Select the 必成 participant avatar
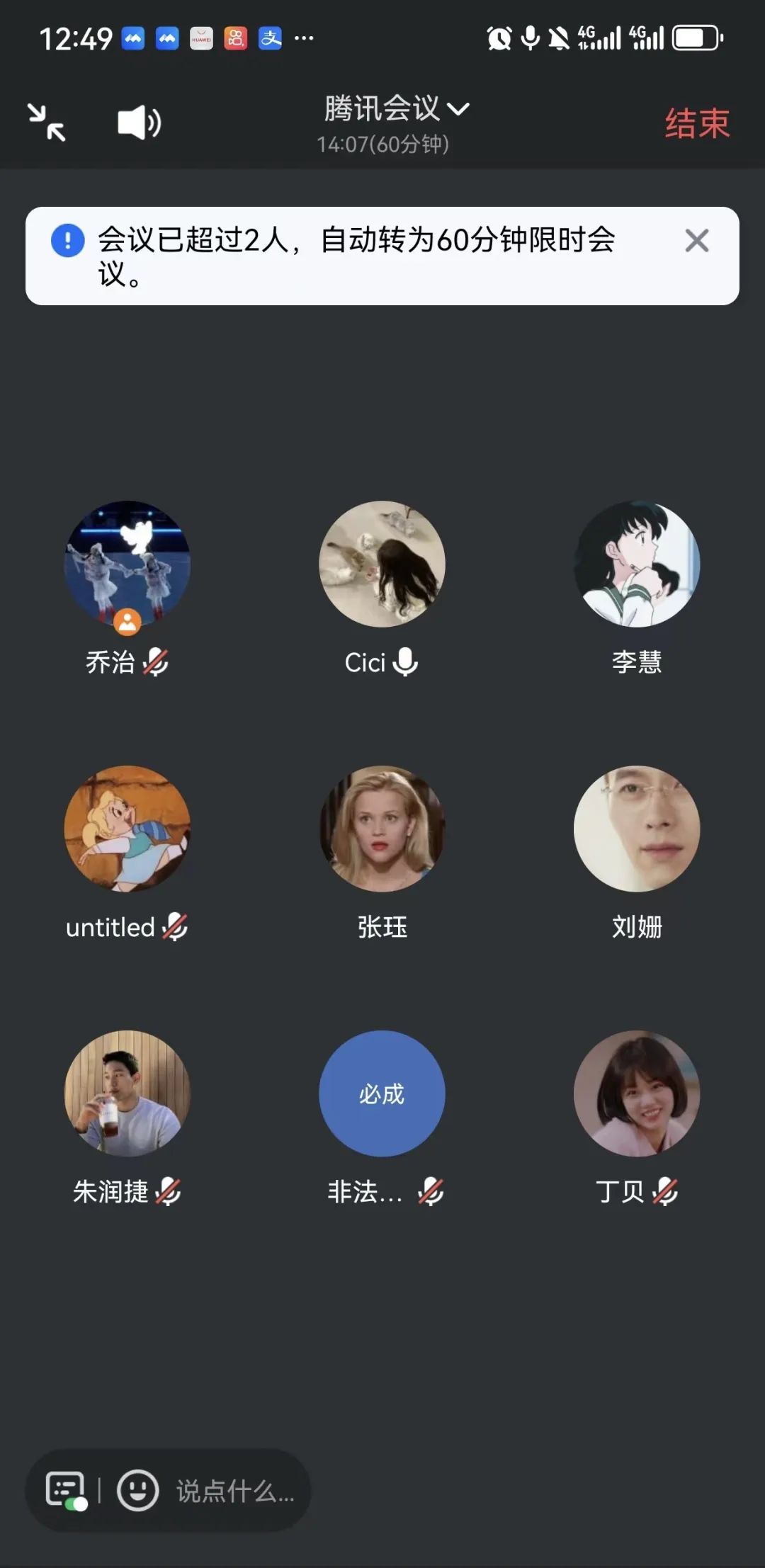 (x=382, y=1093)
